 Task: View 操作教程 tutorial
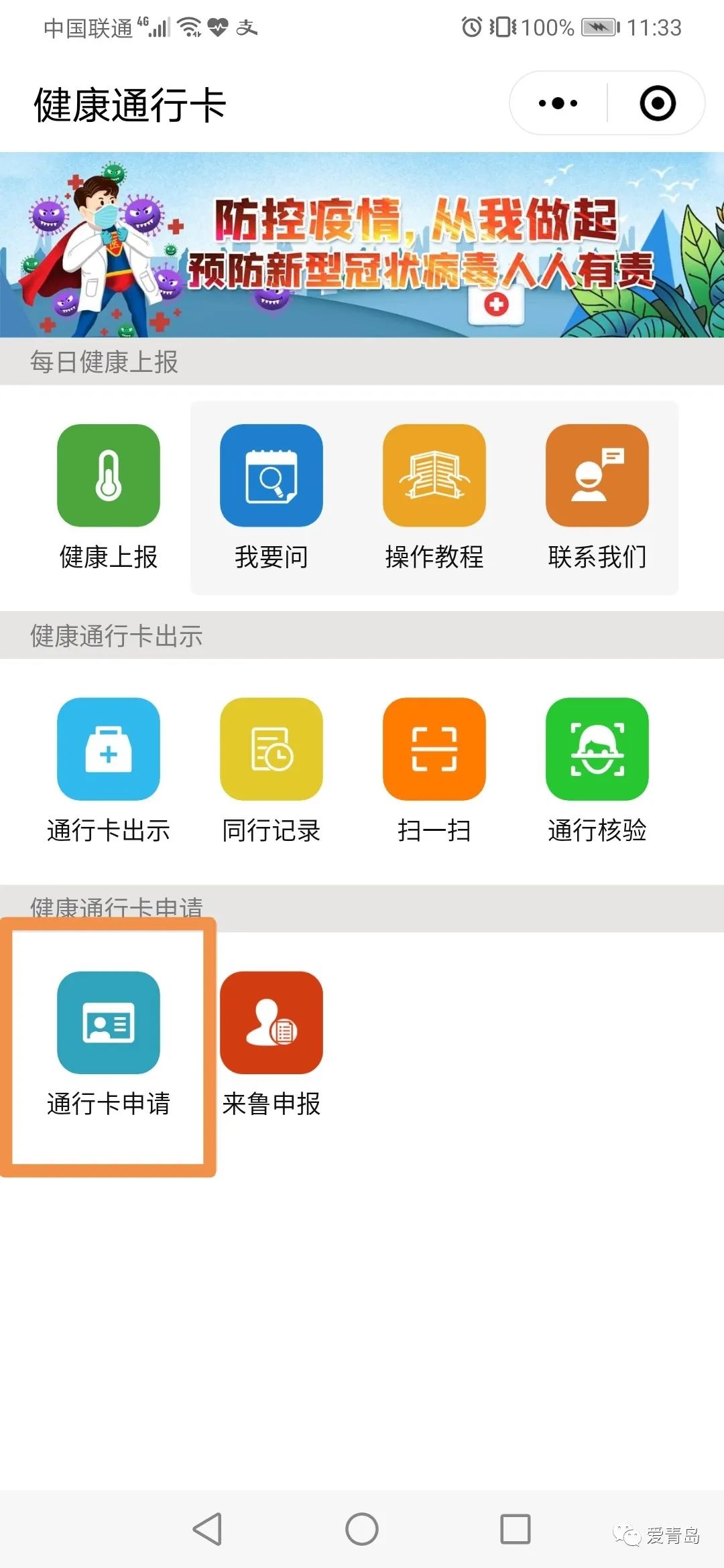[x=434, y=476]
